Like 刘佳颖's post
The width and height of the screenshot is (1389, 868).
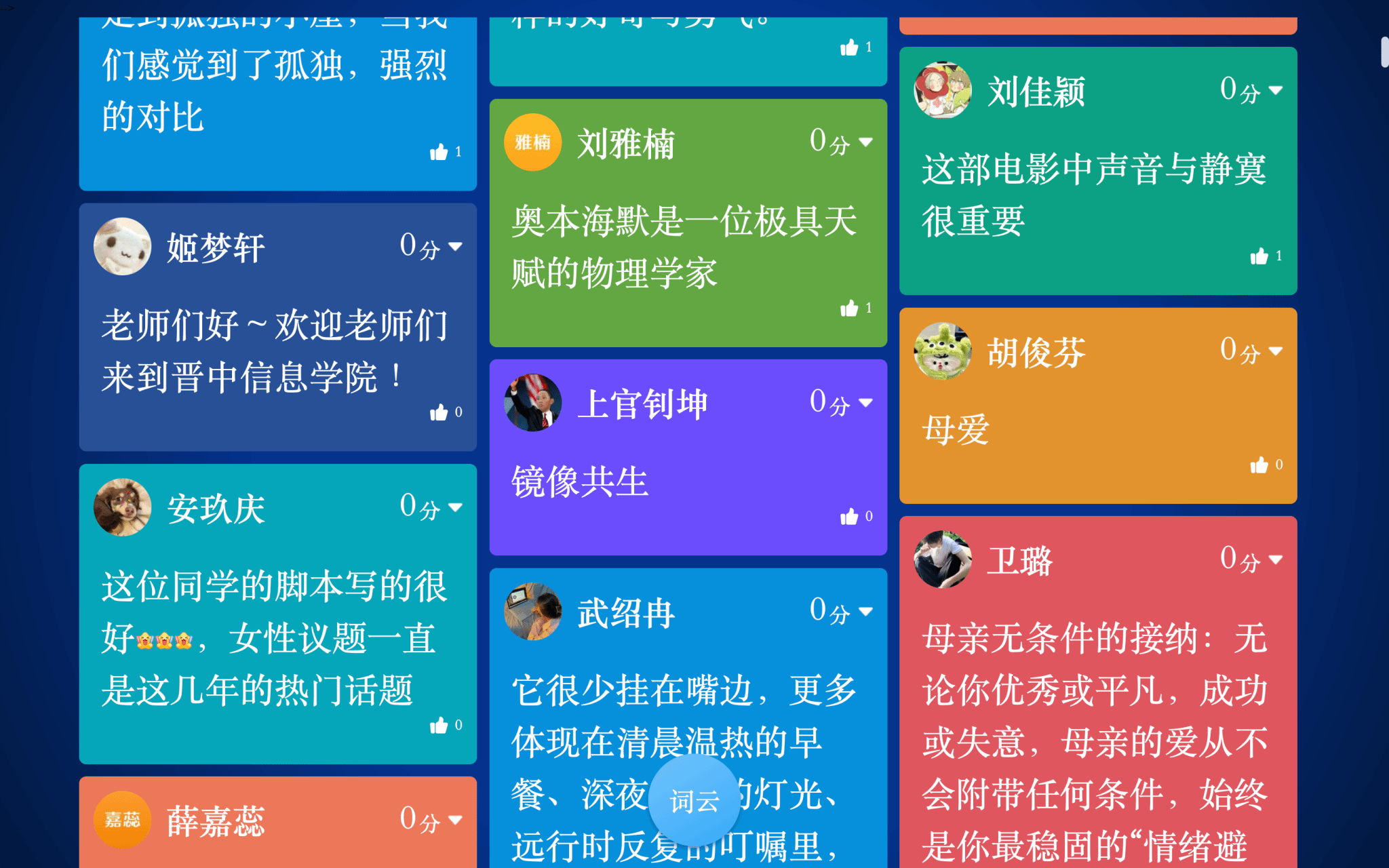coord(1259,256)
